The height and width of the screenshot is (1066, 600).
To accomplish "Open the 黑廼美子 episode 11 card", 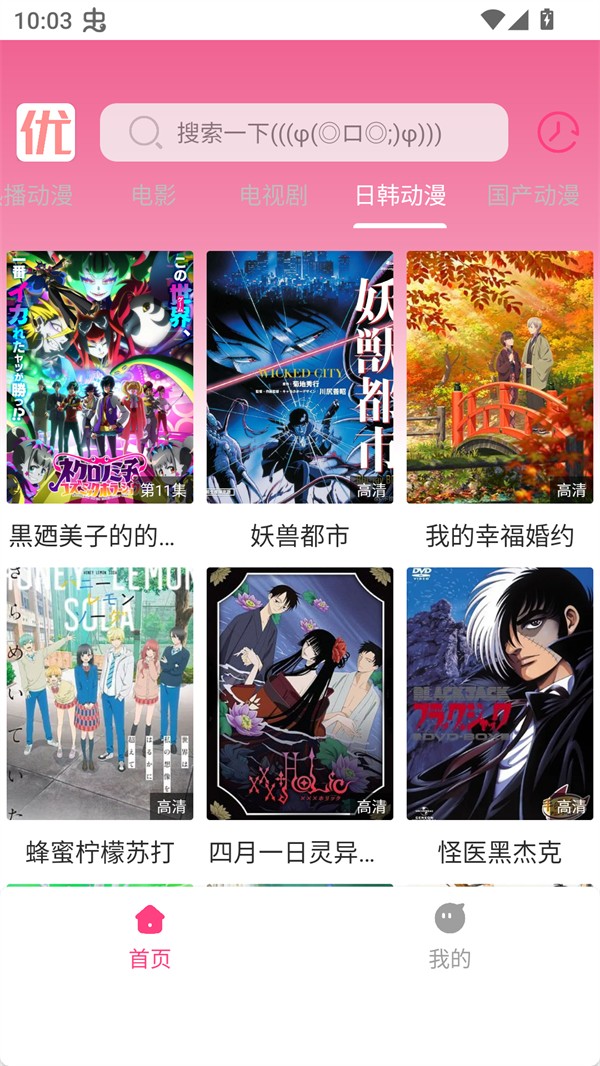I will pyautogui.click(x=100, y=377).
